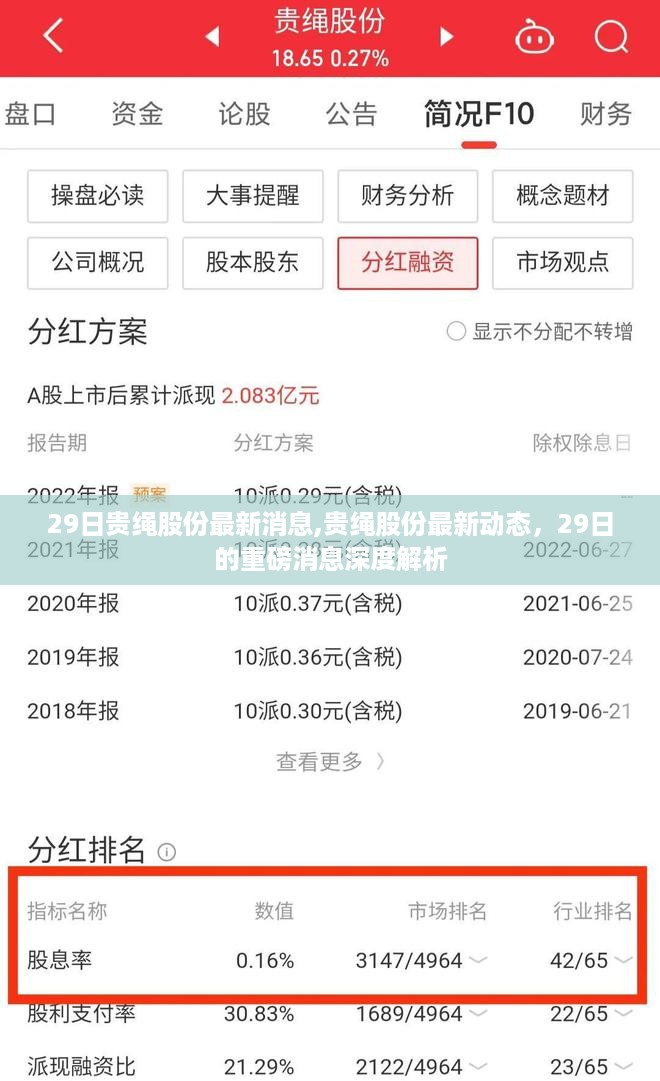Open the 论股 tab
The image size is (660, 1081).
coord(244,113)
